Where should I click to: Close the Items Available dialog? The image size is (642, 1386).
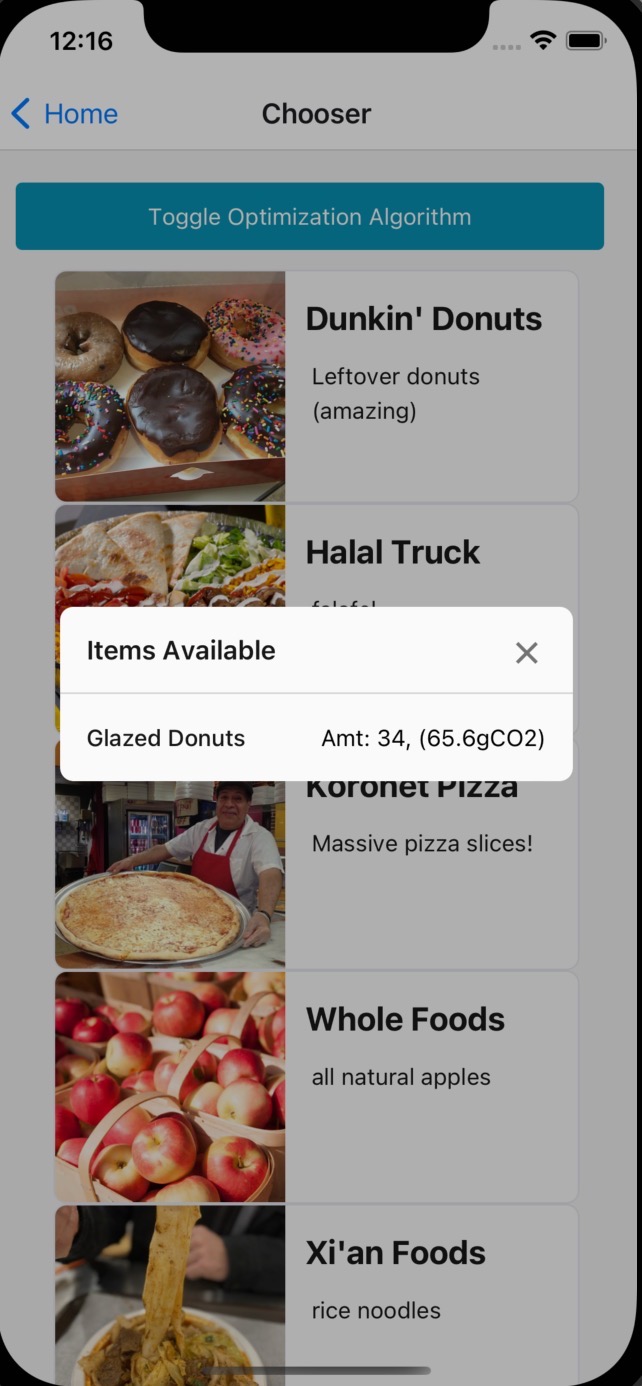pos(526,653)
